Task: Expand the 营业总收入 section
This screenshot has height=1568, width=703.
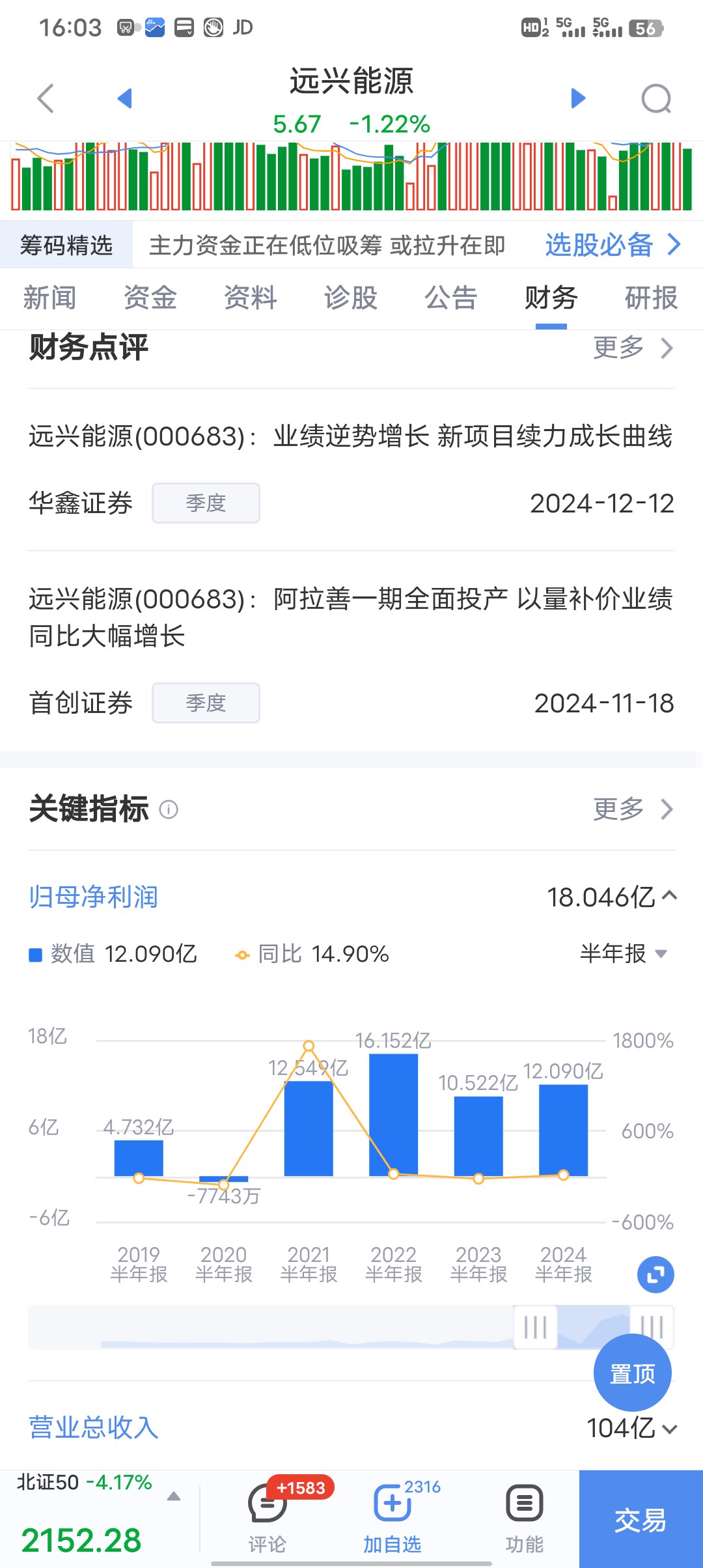Action: tap(351, 1427)
